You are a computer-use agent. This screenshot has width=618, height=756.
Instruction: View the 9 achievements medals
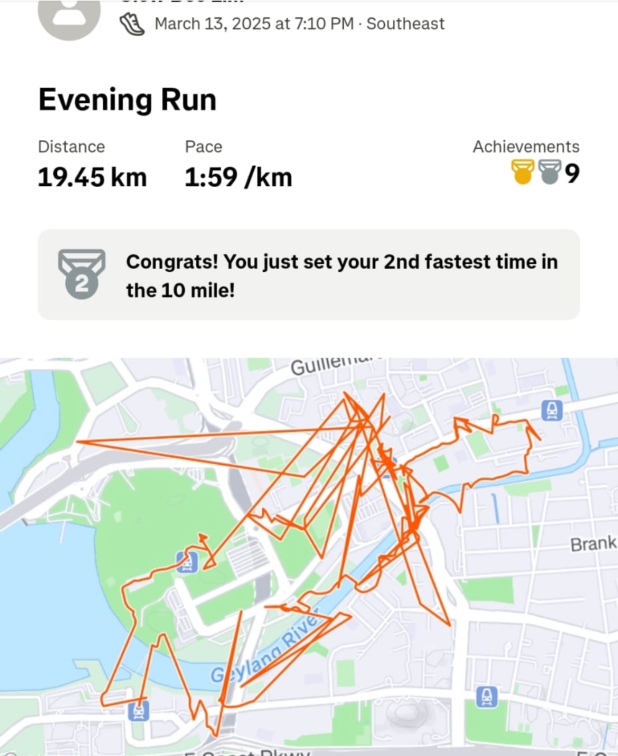544,174
